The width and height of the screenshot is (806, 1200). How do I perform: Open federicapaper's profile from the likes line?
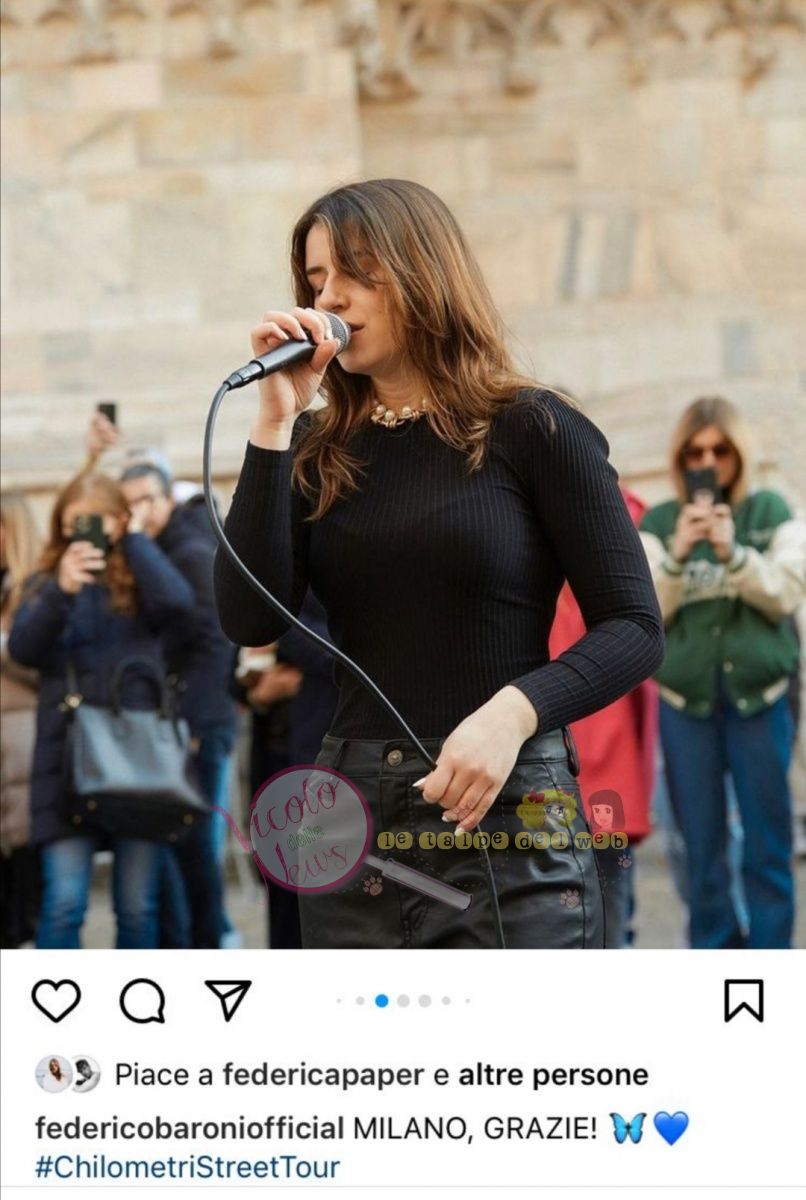coord(323,1075)
